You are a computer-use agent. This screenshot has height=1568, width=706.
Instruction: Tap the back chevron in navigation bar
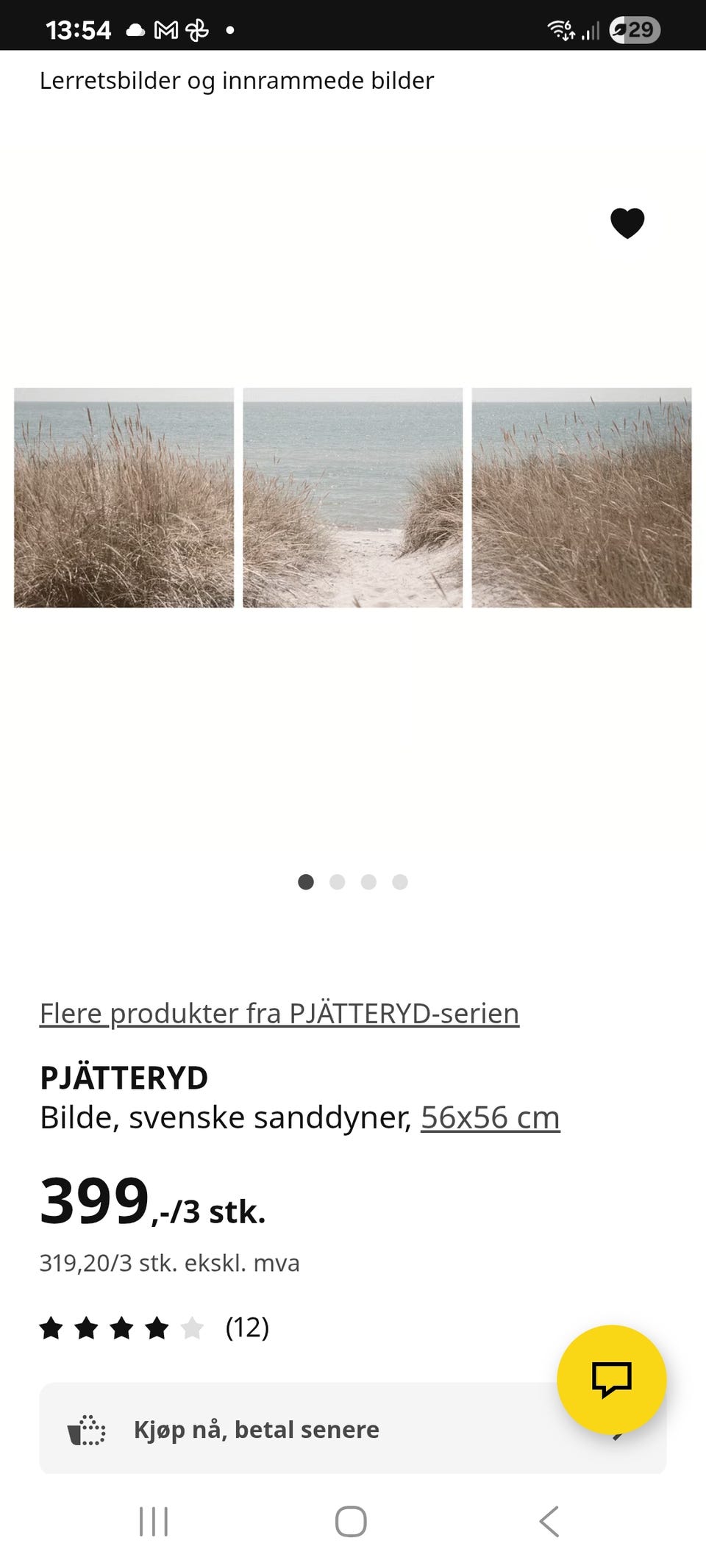tap(546, 1523)
